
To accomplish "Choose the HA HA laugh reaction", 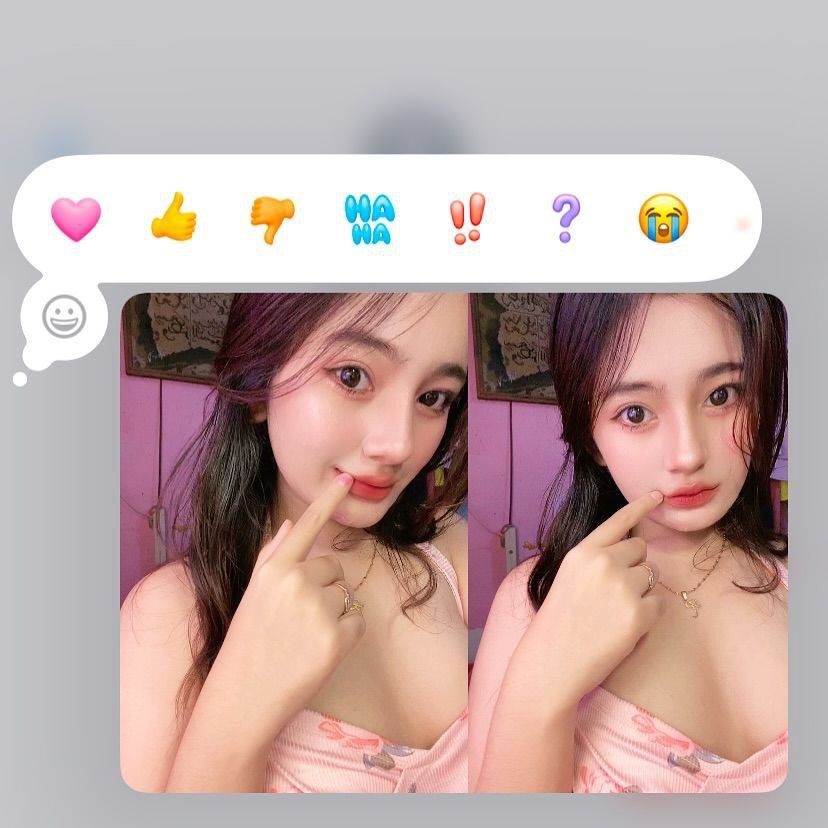I will pyautogui.click(x=369, y=219).
